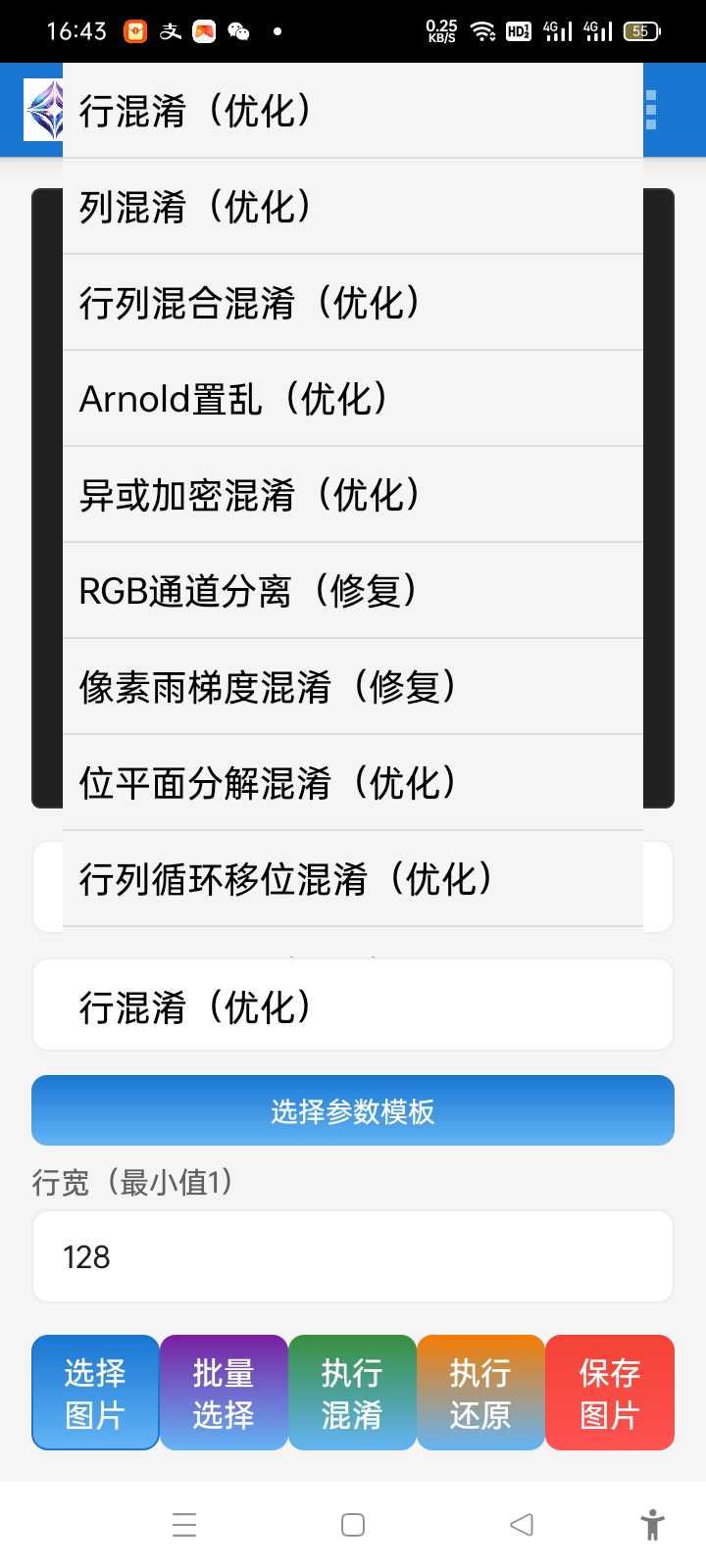Select RGB通道分离（修复） option
This screenshot has width=706, height=1568.
(353, 591)
